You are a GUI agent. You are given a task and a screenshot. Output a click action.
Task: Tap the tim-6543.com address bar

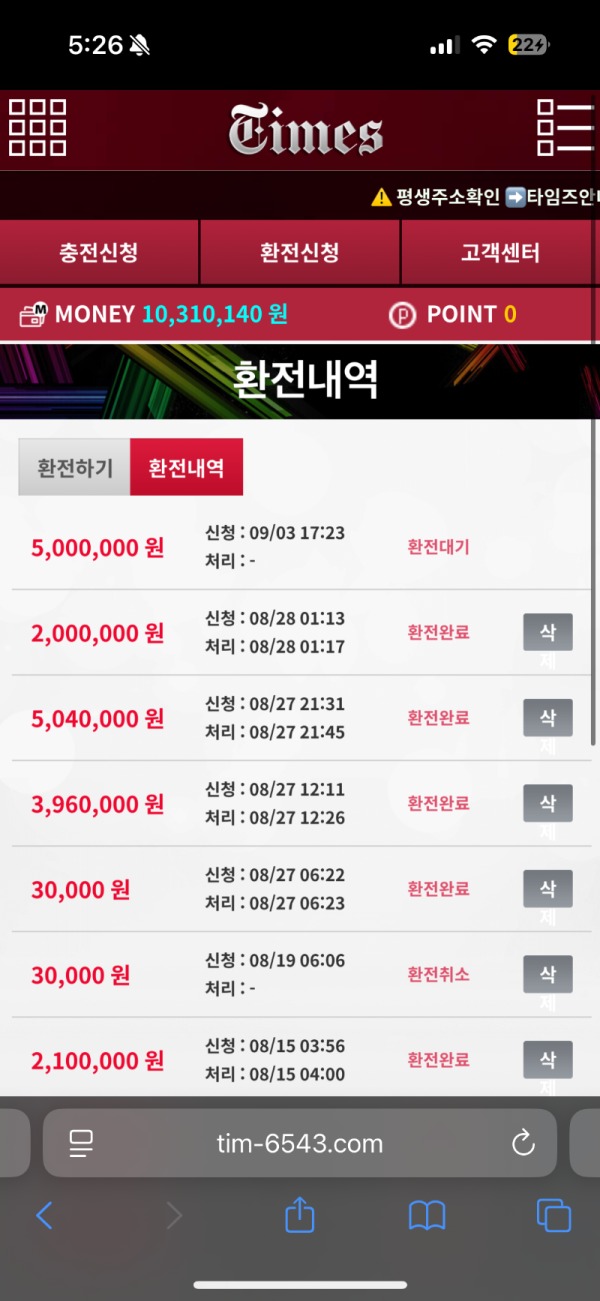pos(300,1143)
